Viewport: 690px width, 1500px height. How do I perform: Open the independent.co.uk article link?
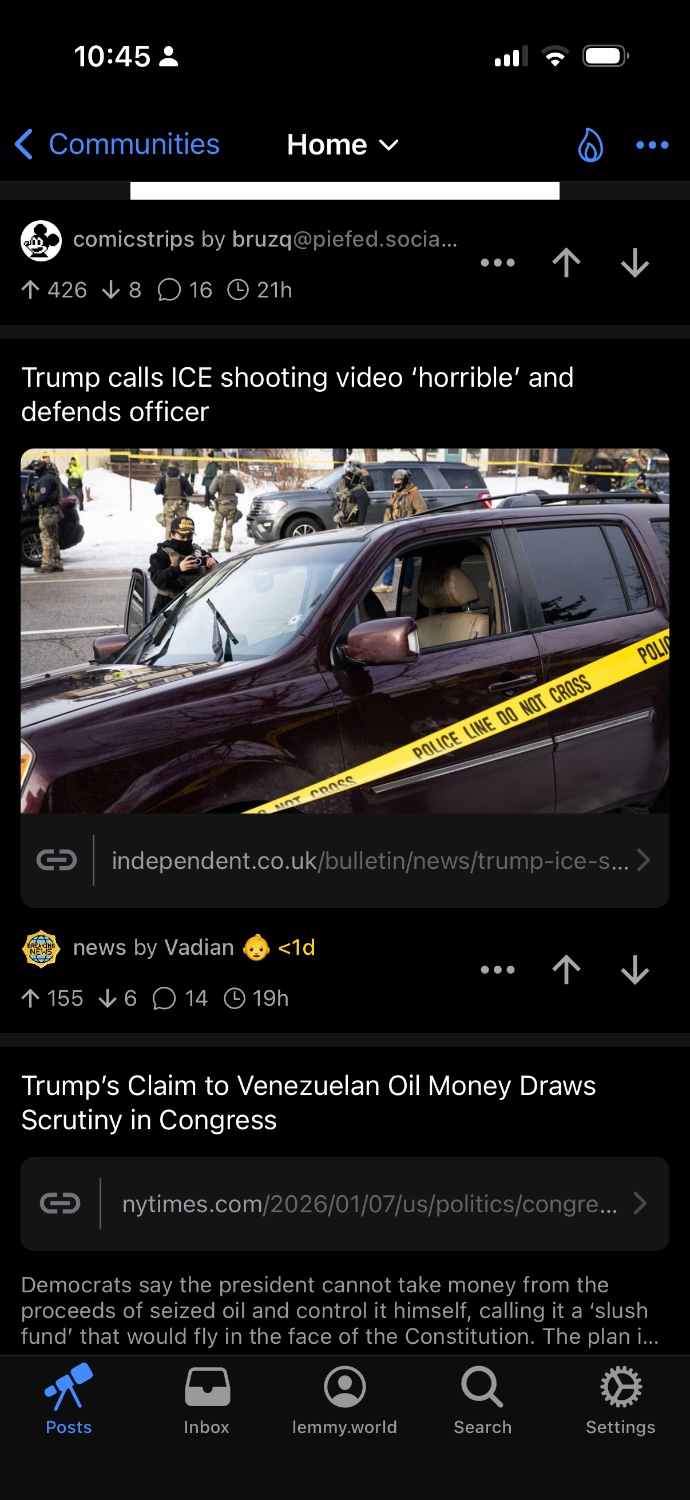345,860
